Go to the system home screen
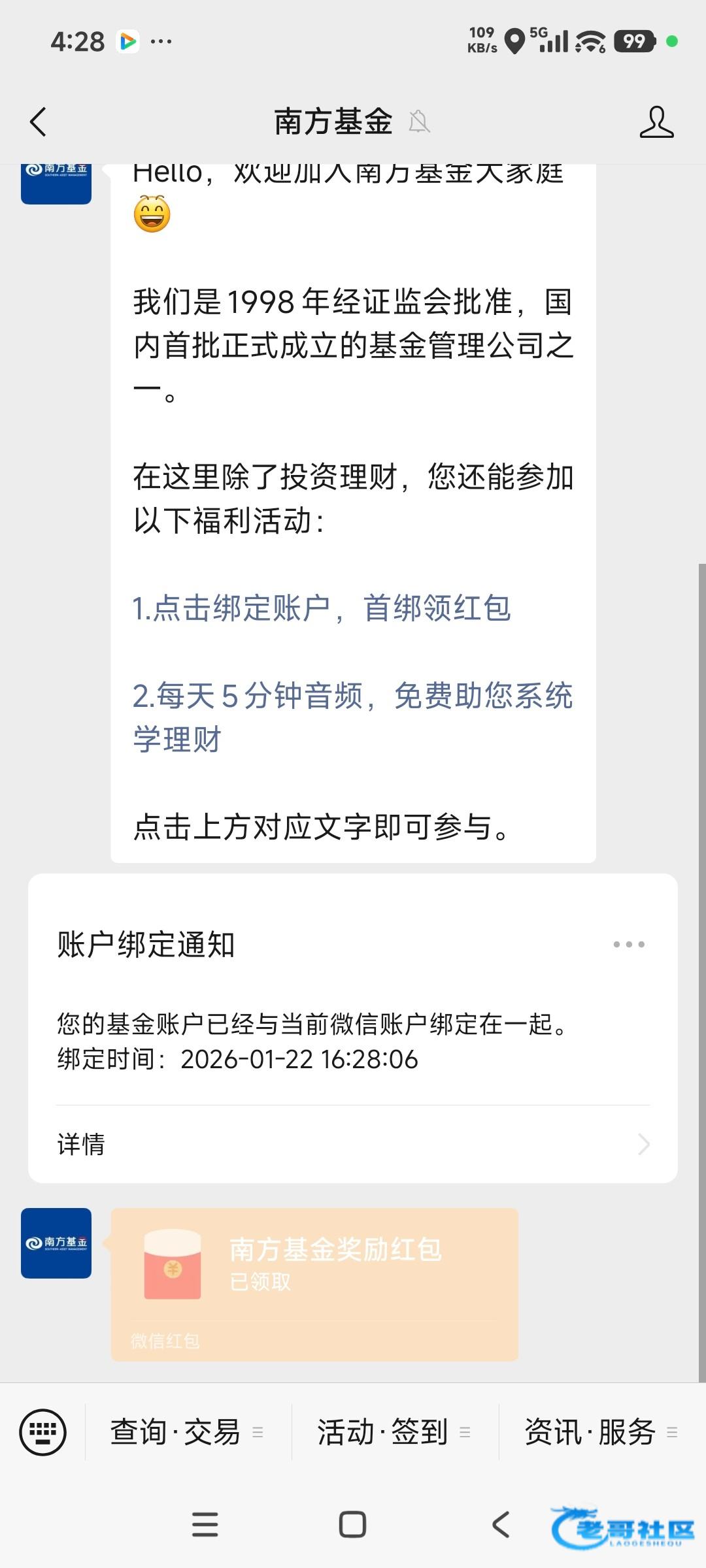 [352, 1525]
